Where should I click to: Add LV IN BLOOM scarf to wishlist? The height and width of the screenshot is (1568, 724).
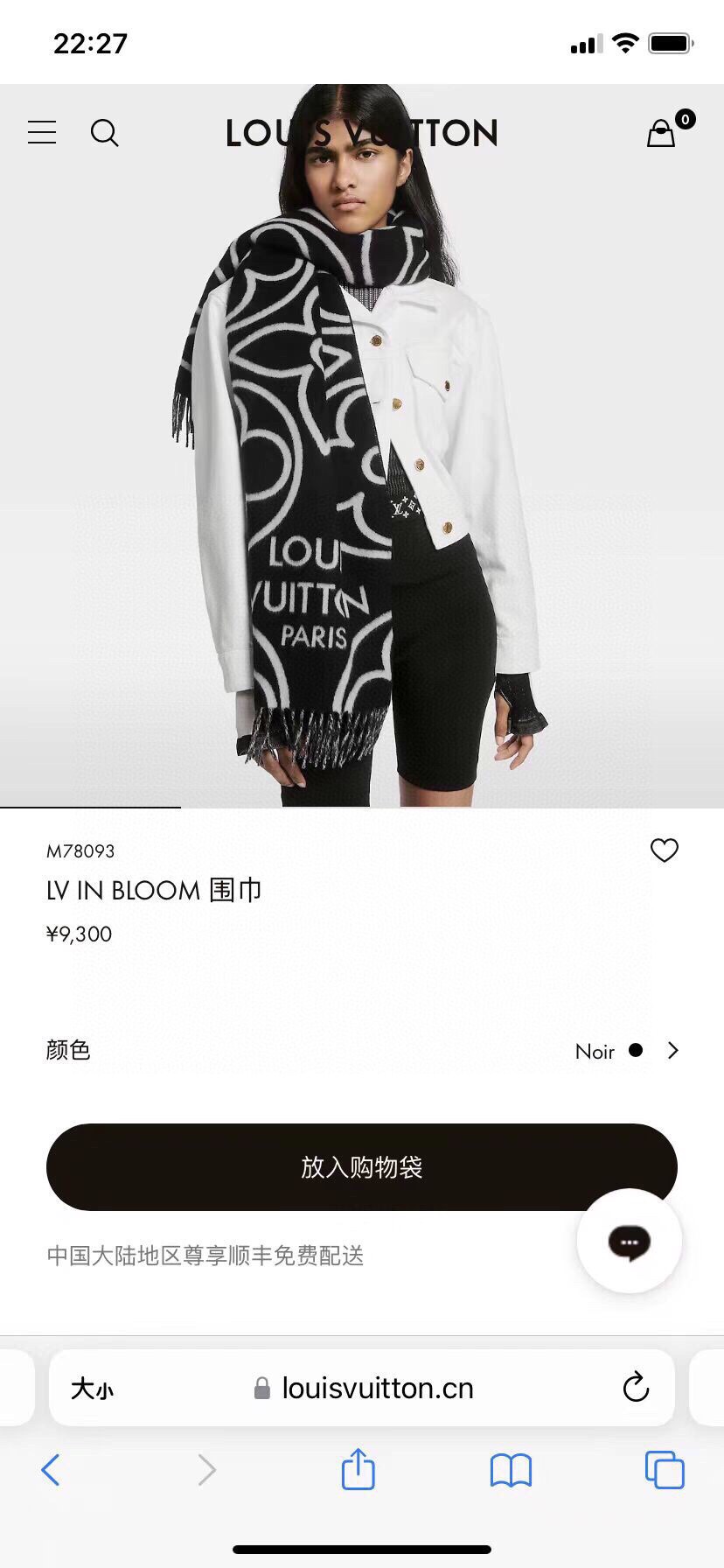tap(665, 850)
